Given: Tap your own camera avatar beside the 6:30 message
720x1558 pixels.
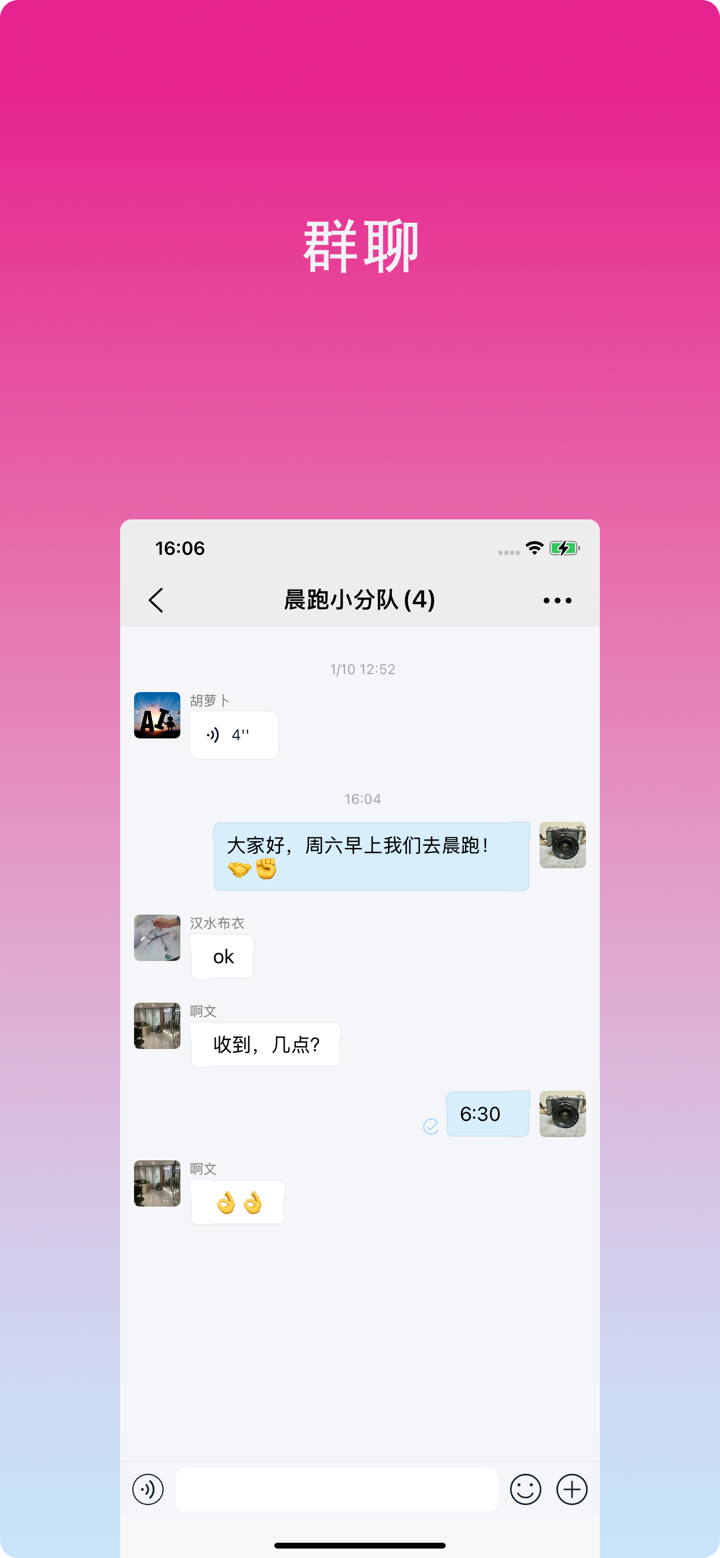Looking at the screenshot, I should [562, 1113].
